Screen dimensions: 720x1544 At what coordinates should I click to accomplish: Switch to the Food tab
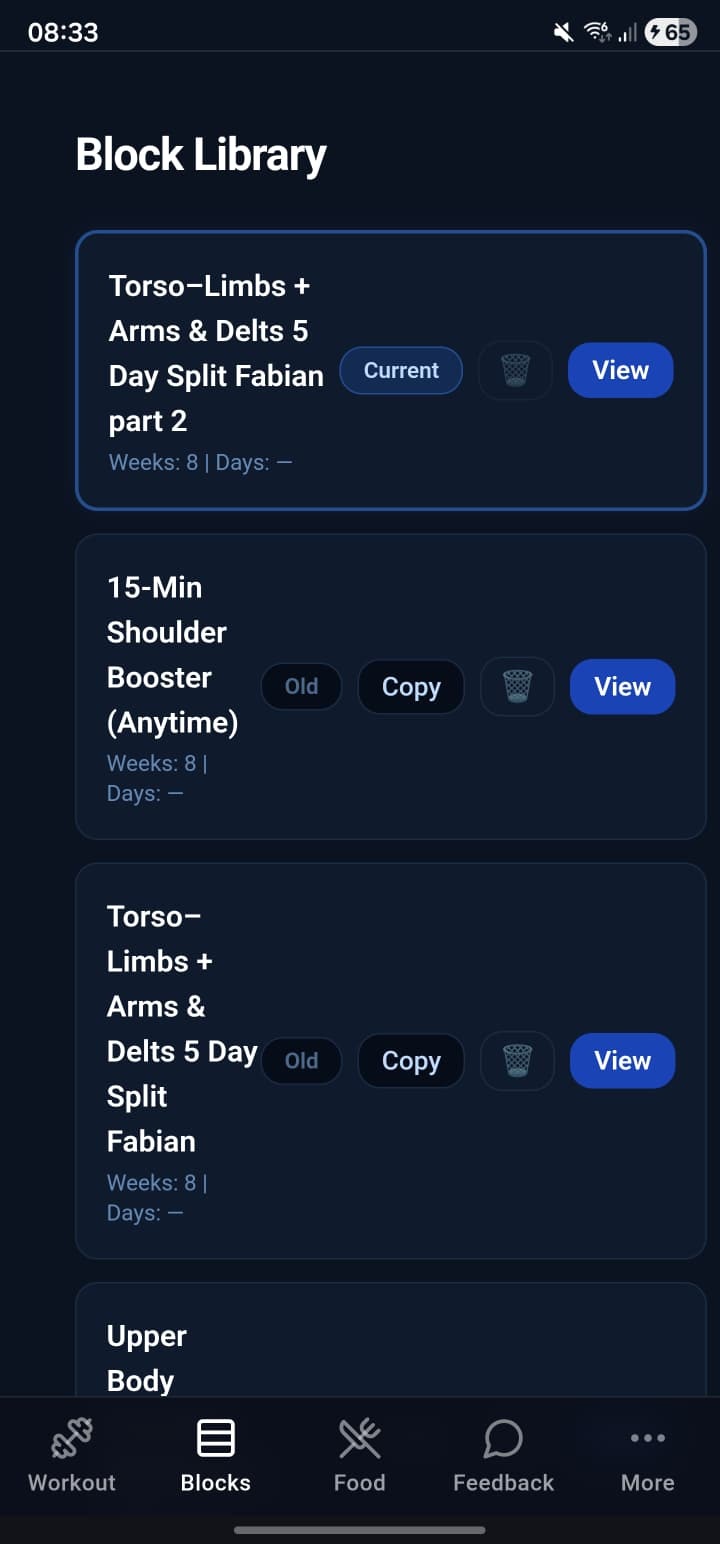click(359, 1455)
